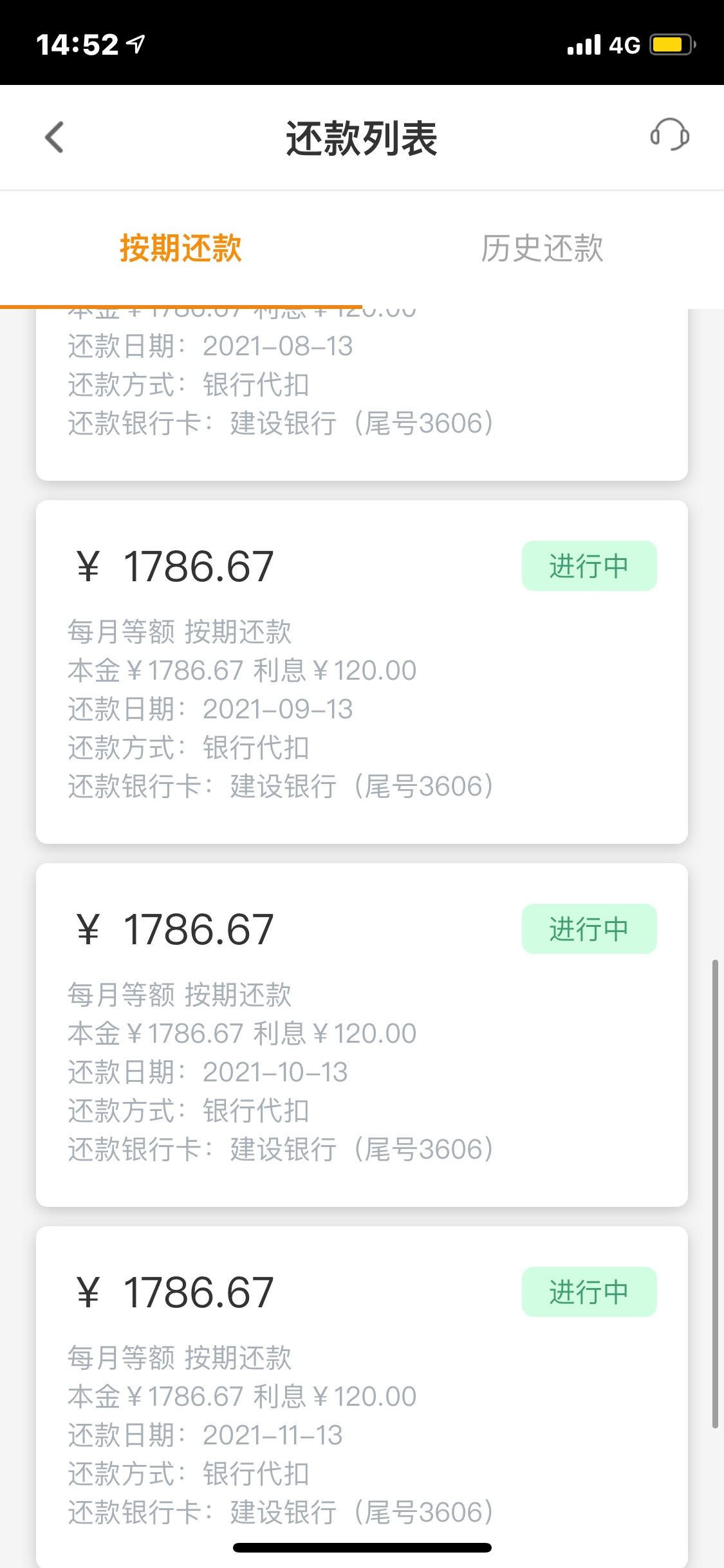Switch to the 历史还款 tab
This screenshot has height=1568, width=724.
coord(543,248)
